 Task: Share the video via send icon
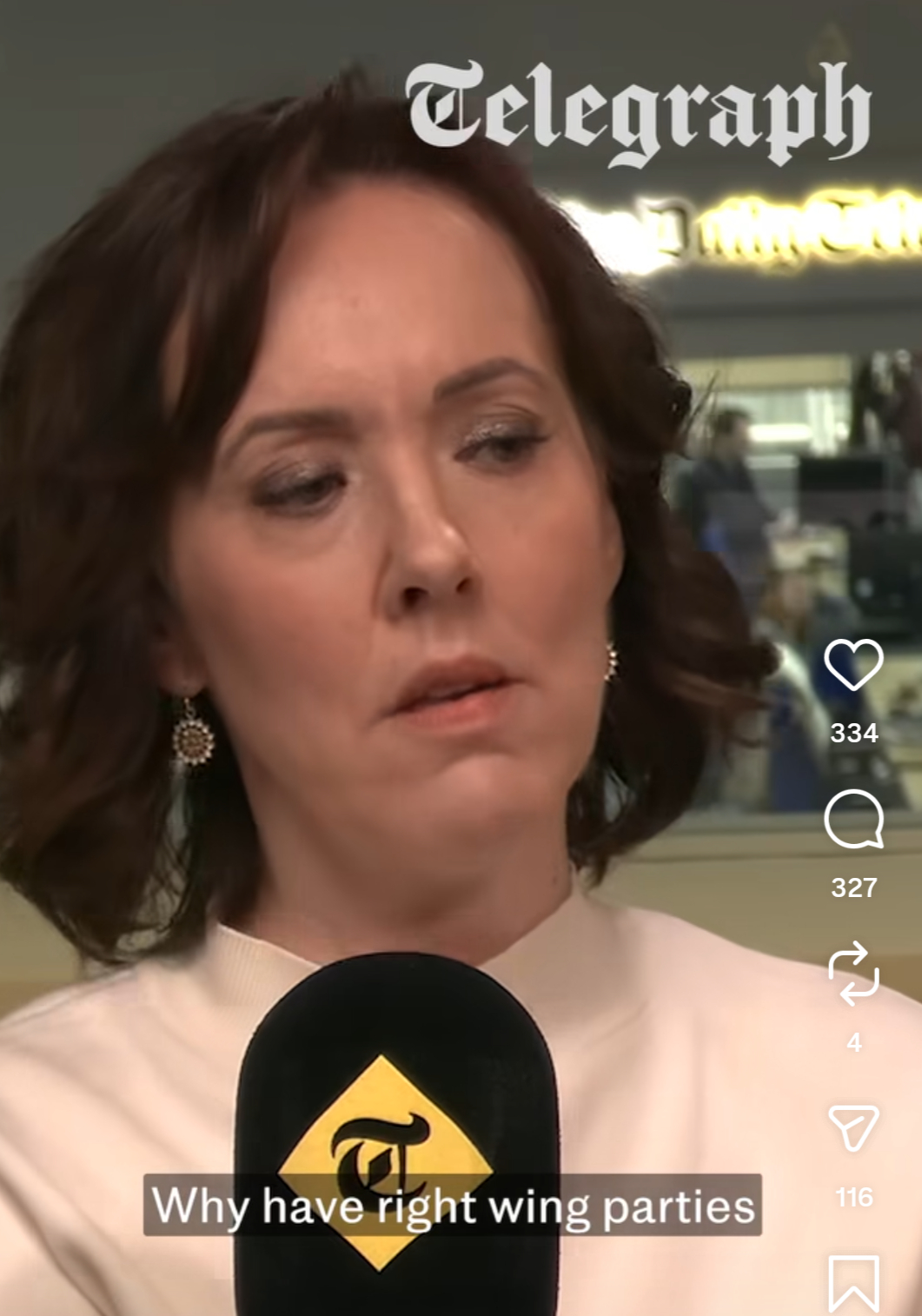coord(853,1127)
